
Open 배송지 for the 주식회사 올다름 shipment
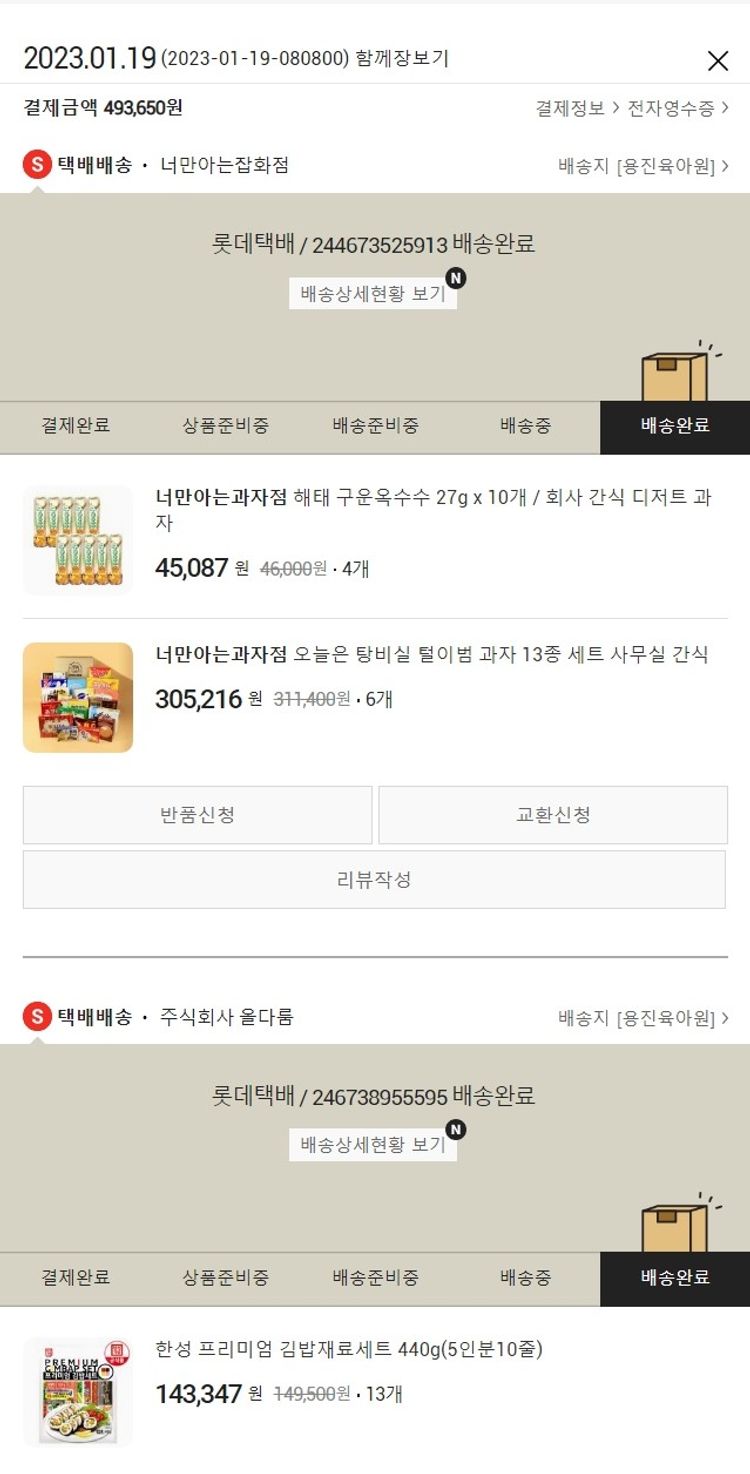tap(642, 1018)
